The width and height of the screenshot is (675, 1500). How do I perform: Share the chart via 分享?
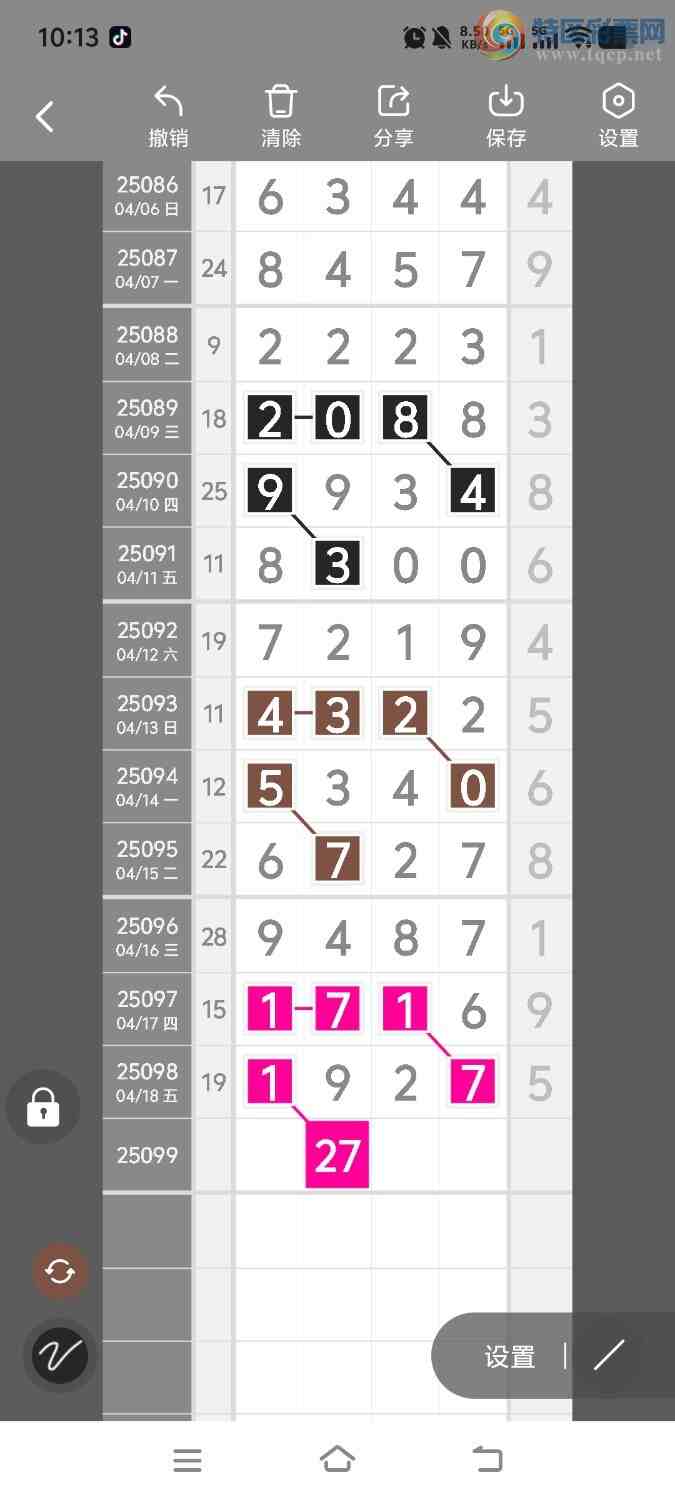393,117
